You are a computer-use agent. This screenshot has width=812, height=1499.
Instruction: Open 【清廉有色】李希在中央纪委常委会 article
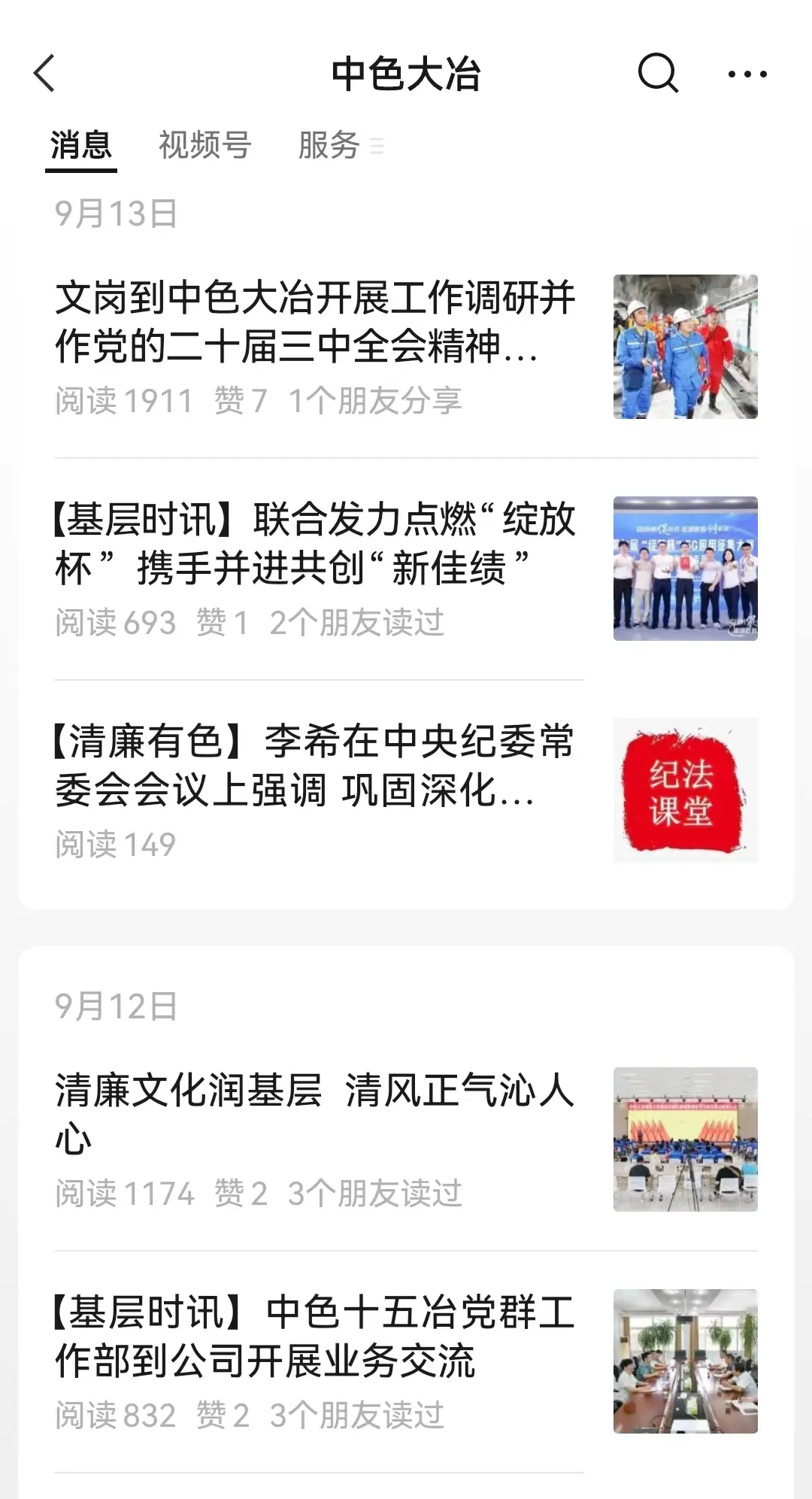pyautogui.click(x=316, y=766)
